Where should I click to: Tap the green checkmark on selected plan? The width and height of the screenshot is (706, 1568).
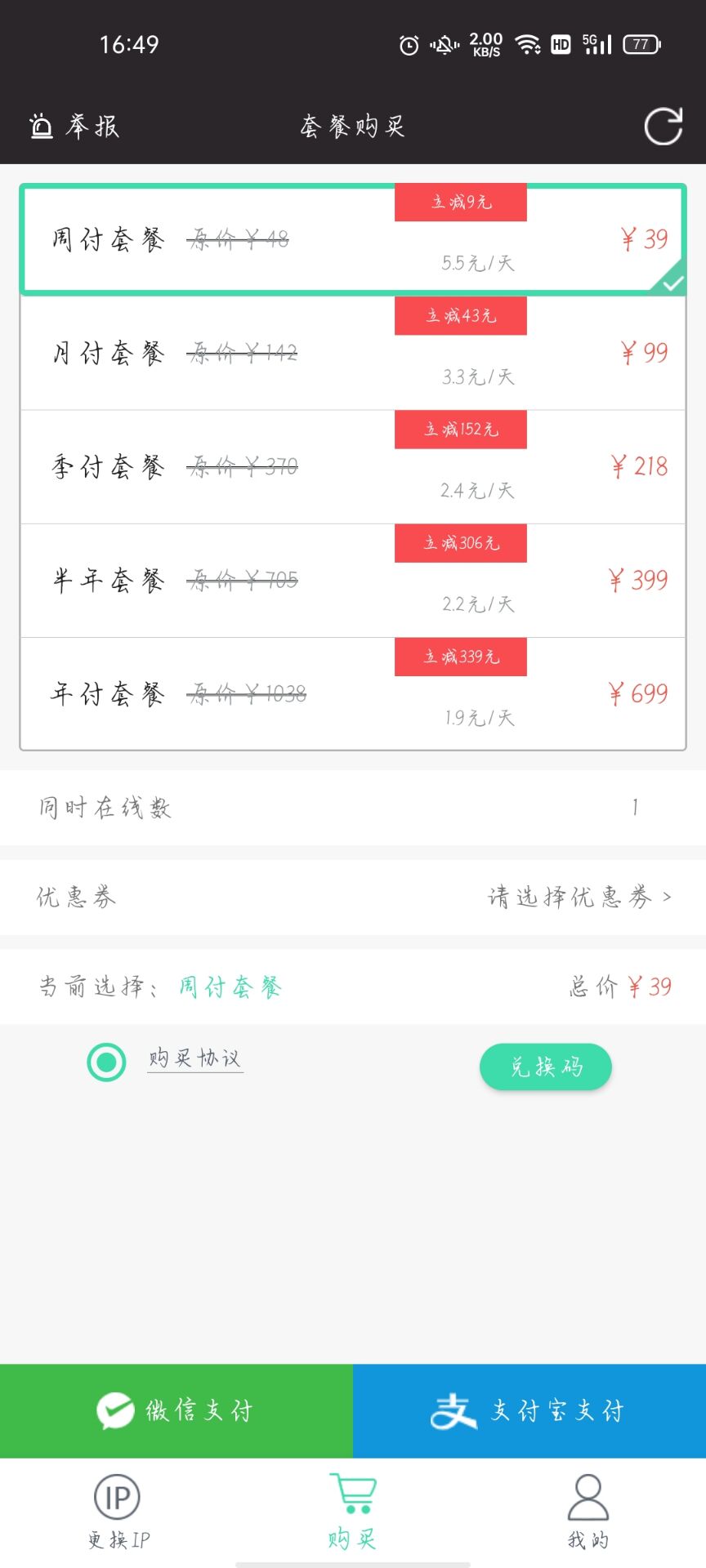pos(673,282)
